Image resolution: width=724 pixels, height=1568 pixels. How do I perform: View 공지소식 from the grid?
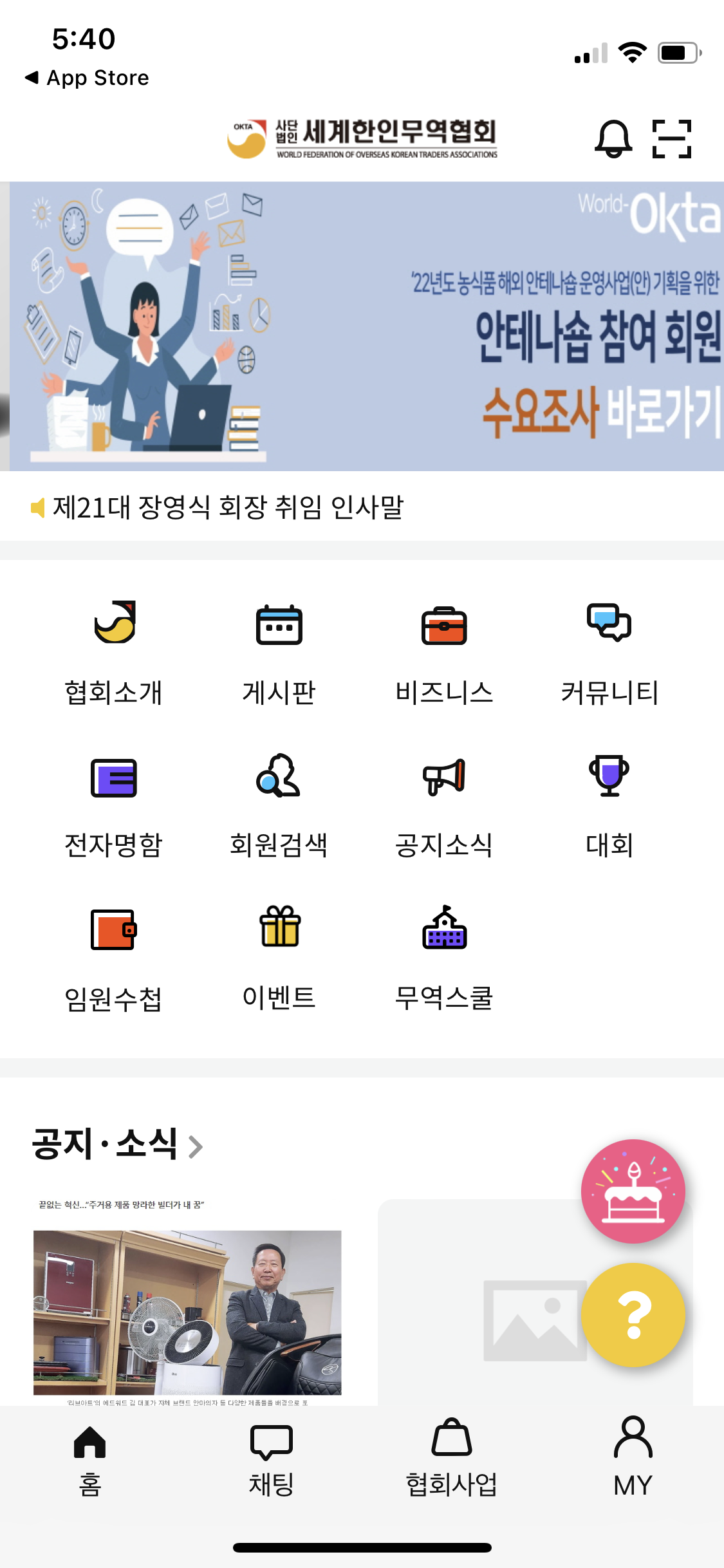point(444,805)
